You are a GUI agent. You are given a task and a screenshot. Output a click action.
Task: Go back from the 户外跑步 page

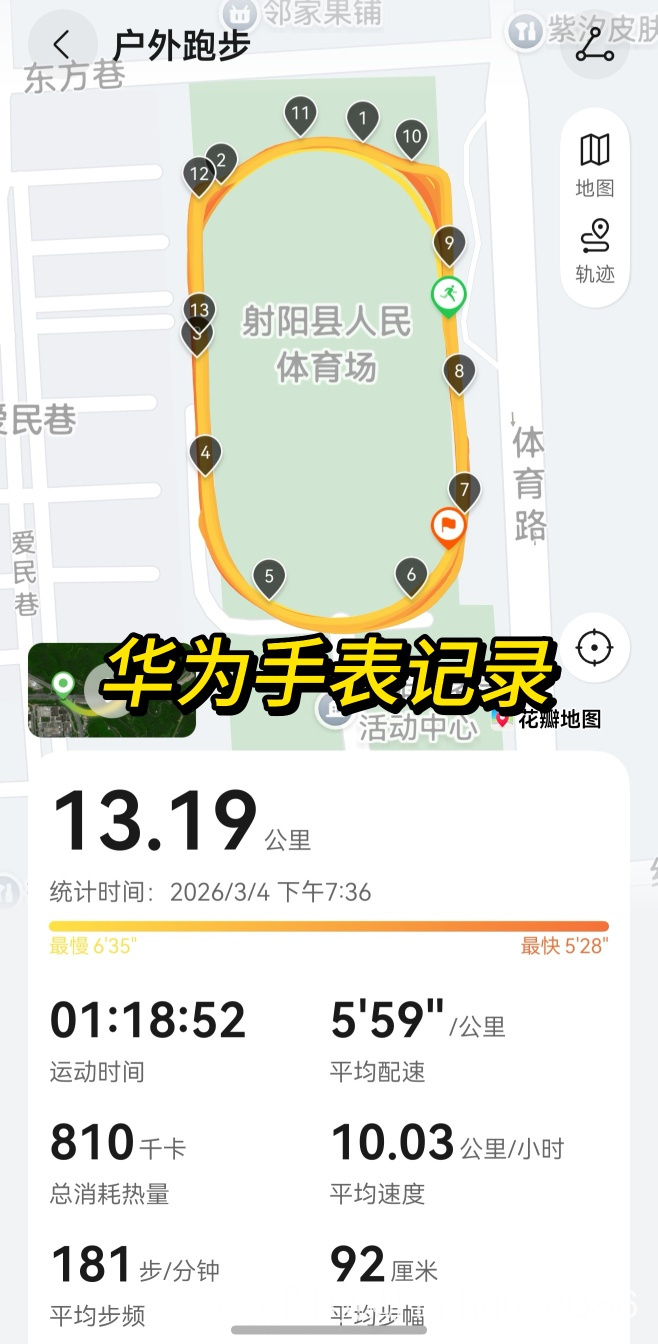point(62,45)
